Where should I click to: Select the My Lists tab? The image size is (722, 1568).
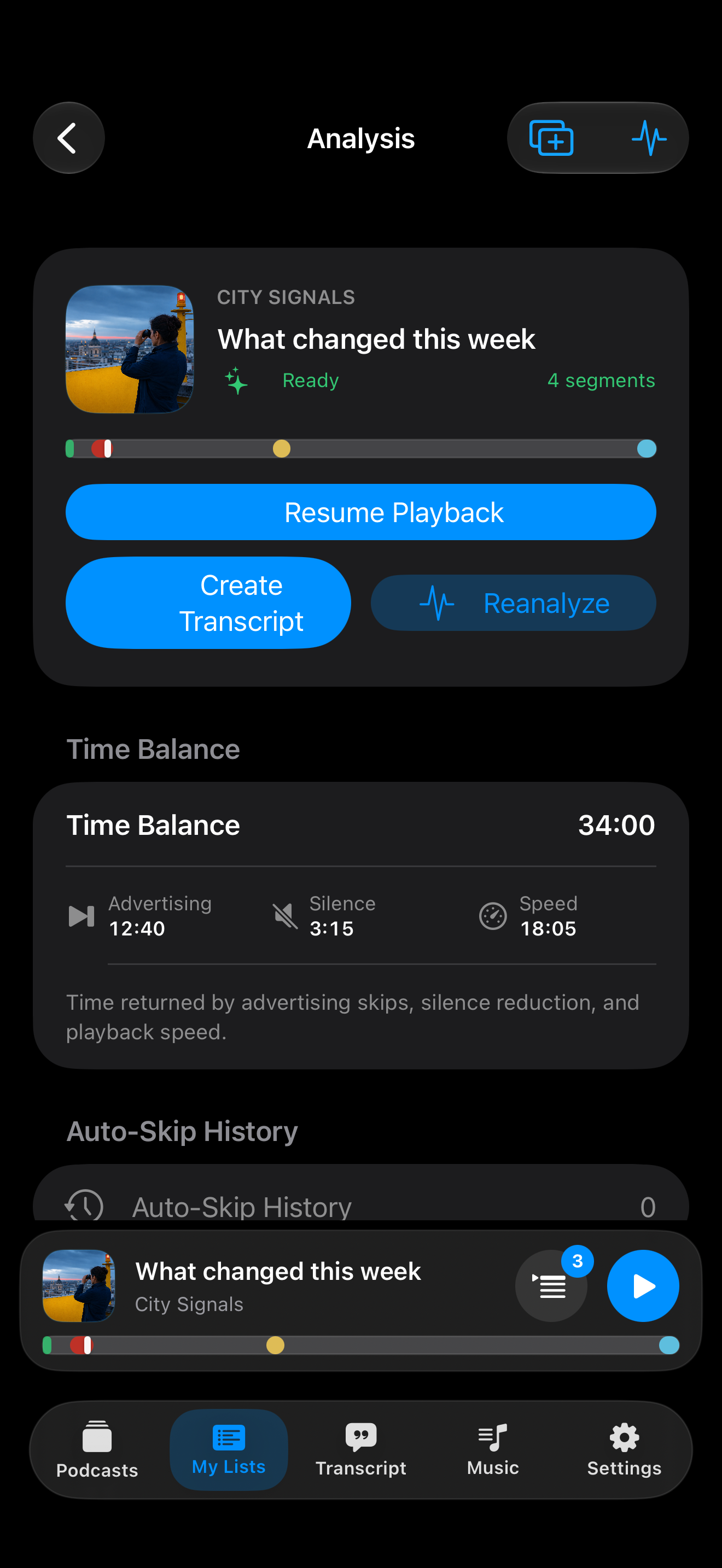pos(229,1450)
